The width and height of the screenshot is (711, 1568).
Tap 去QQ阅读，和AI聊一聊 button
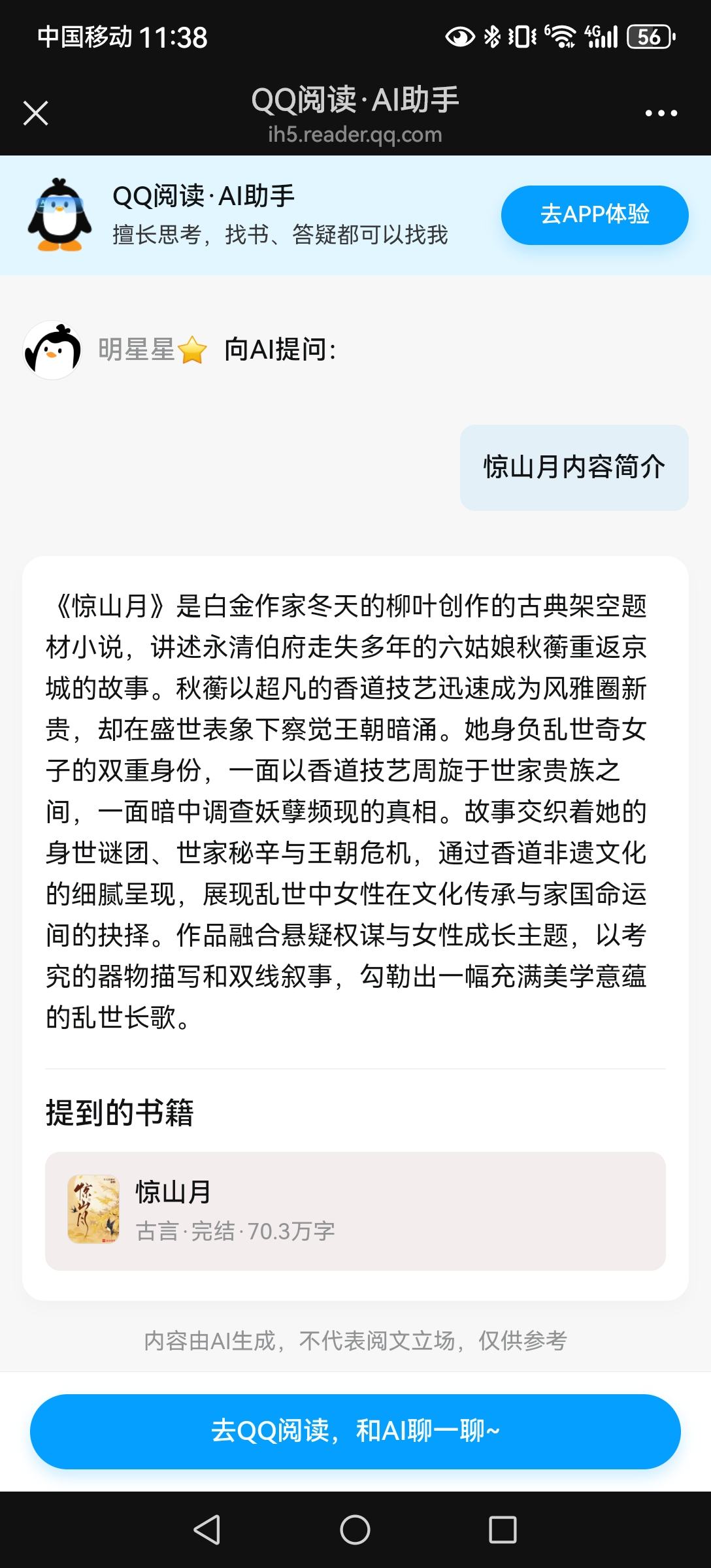tap(355, 1431)
